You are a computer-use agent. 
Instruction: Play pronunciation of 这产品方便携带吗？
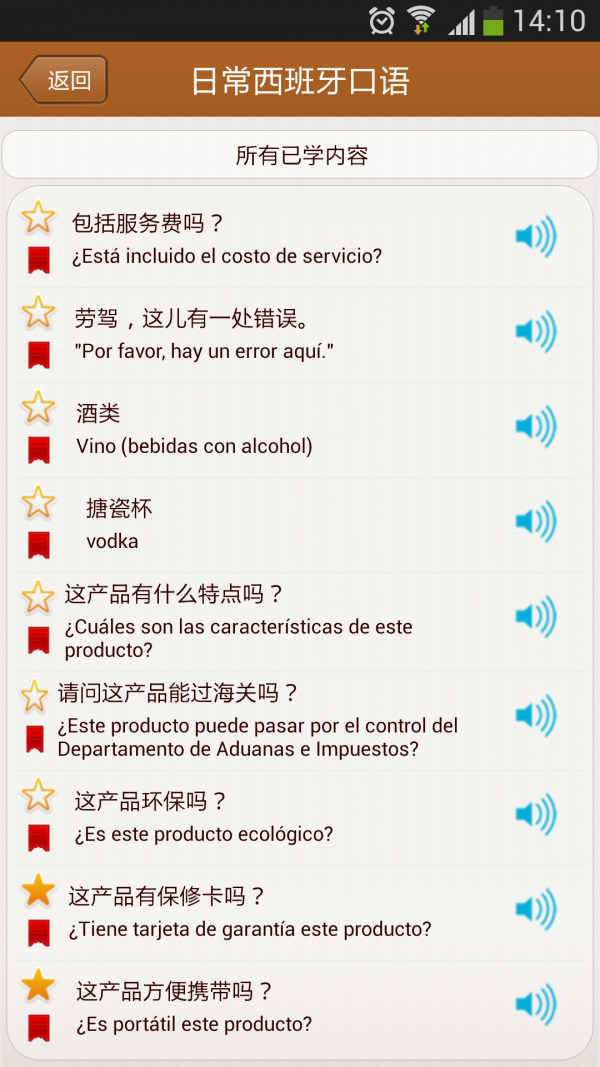tap(535, 1004)
